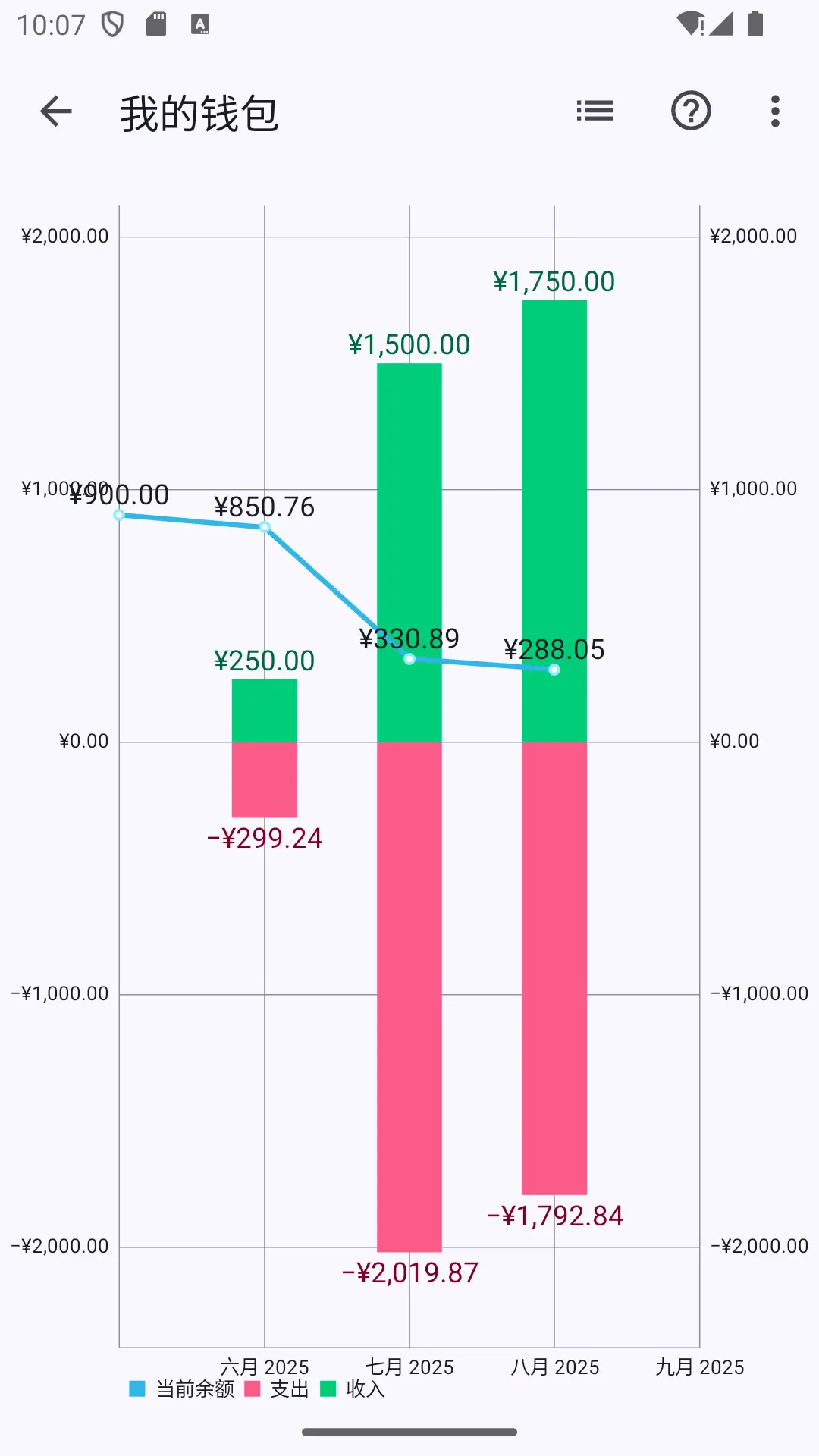Open the three-dot overflow menu
This screenshot has height=1456, width=819.
pyautogui.click(x=775, y=111)
